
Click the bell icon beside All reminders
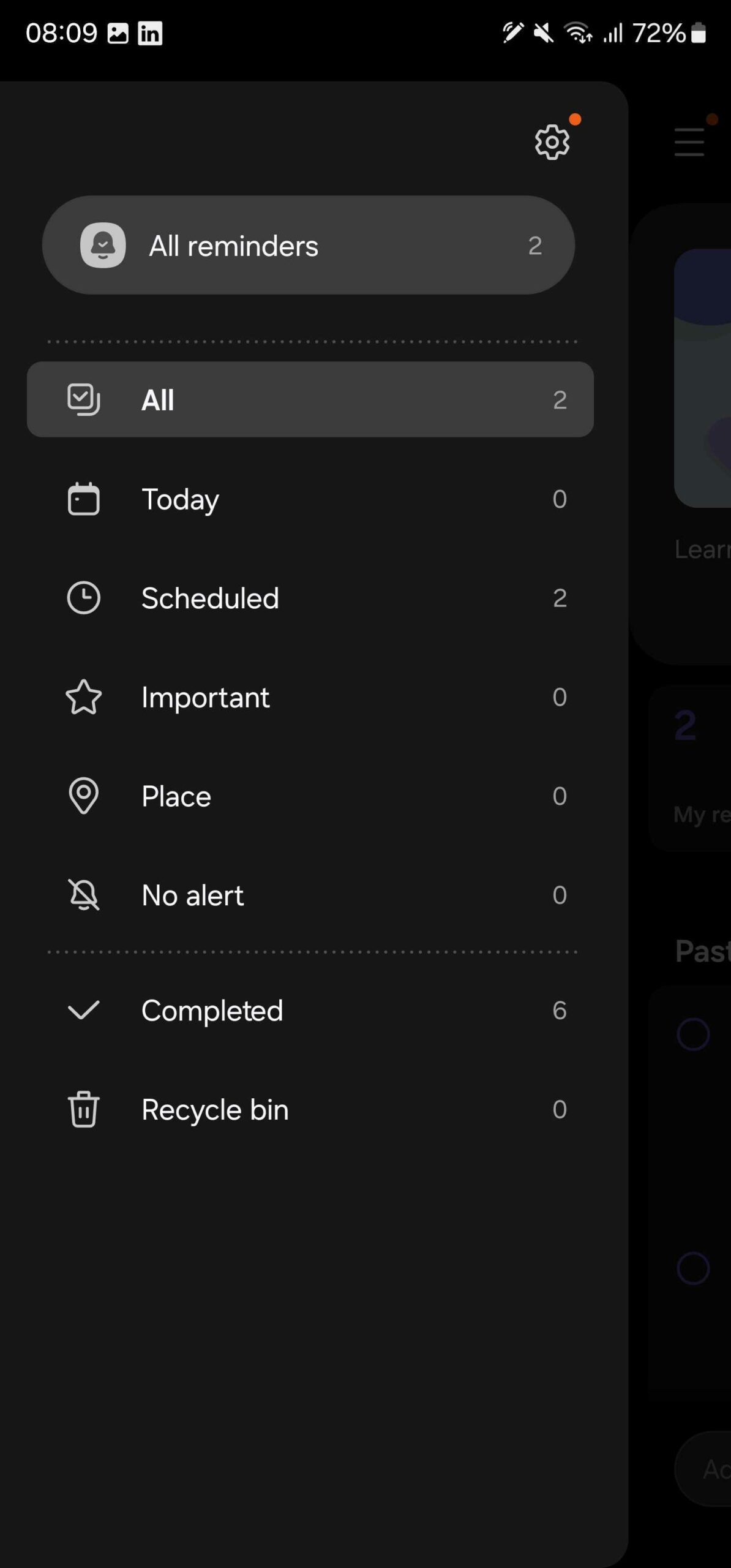pos(103,245)
